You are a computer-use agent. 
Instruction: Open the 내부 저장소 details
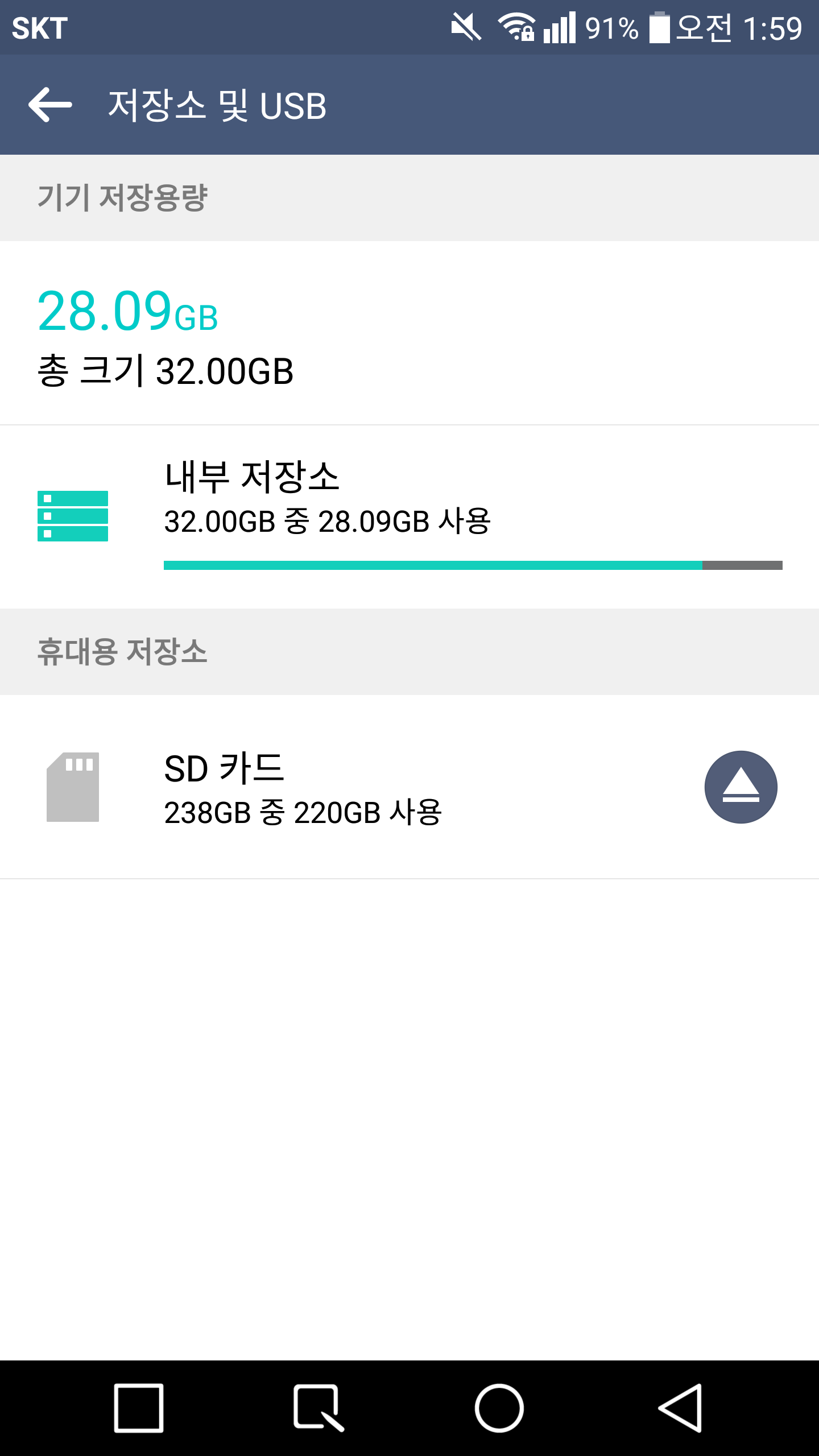[409, 516]
